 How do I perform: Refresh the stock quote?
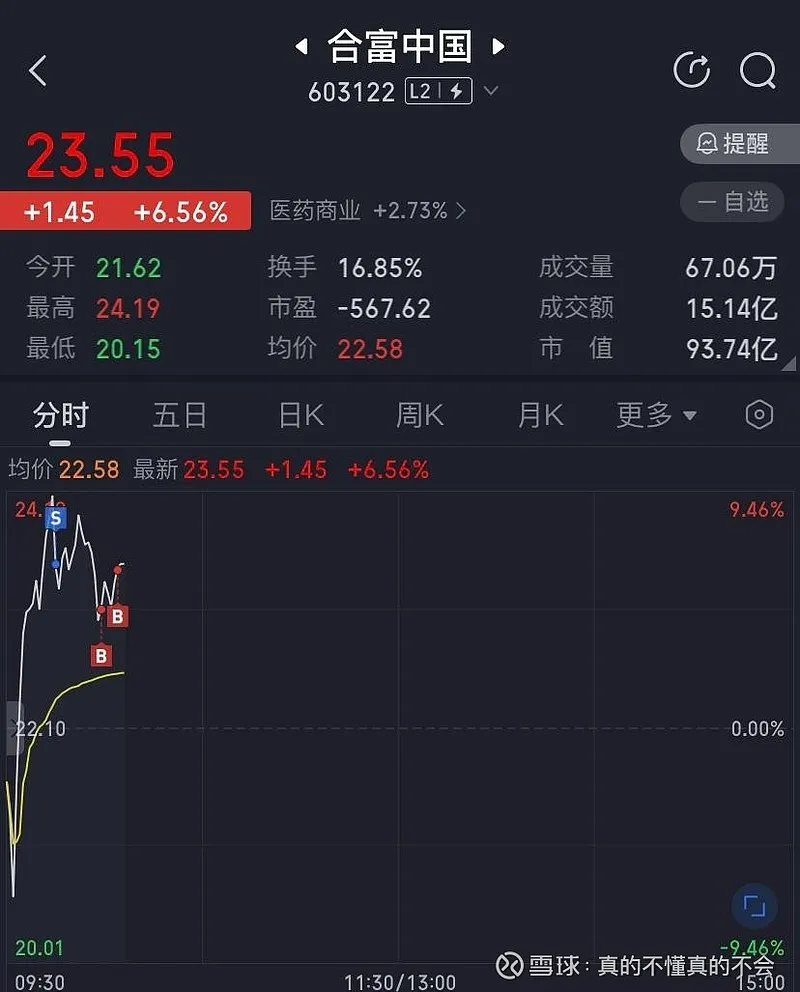(x=691, y=70)
